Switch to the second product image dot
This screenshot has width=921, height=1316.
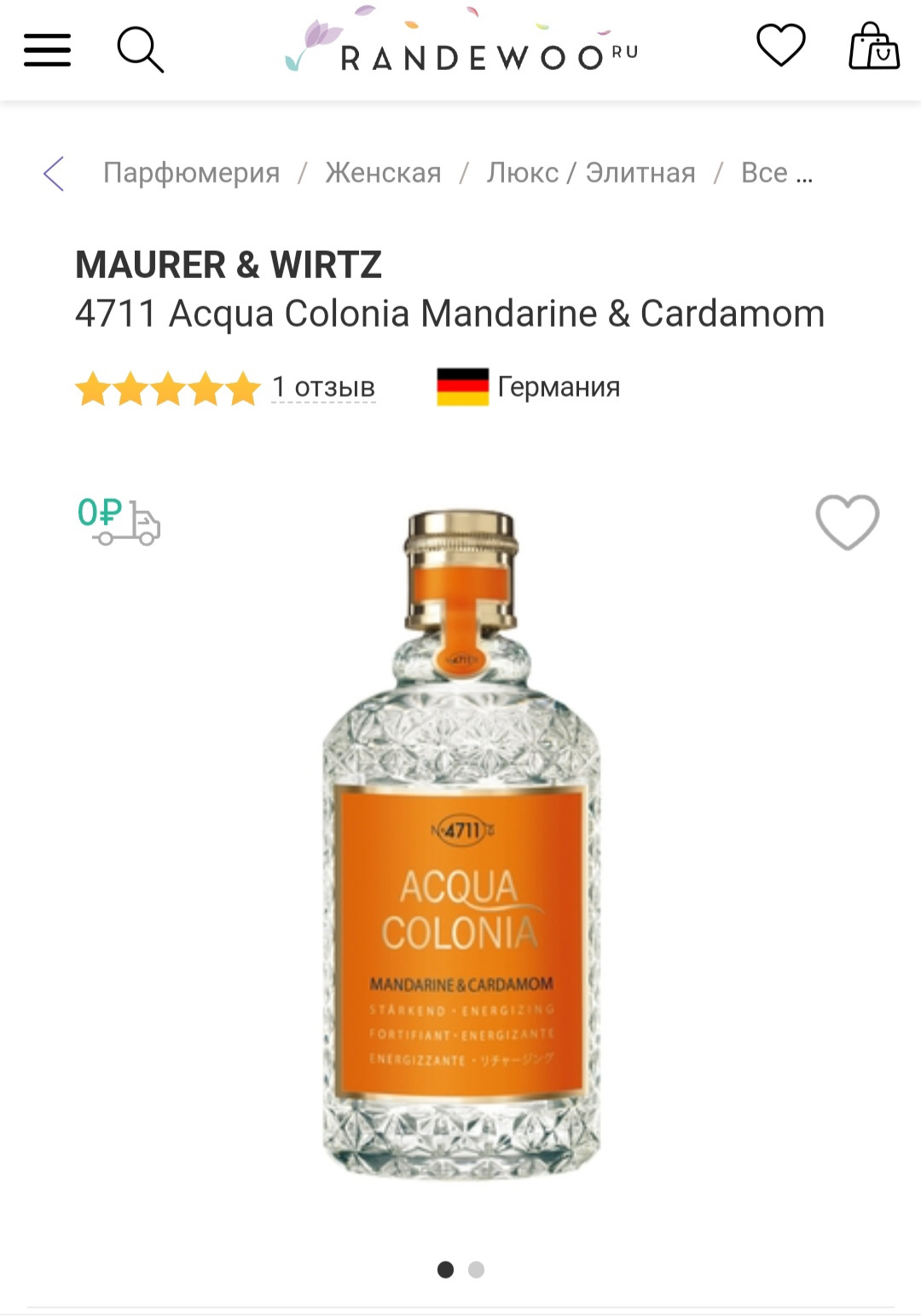pyautogui.click(x=477, y=1269)
